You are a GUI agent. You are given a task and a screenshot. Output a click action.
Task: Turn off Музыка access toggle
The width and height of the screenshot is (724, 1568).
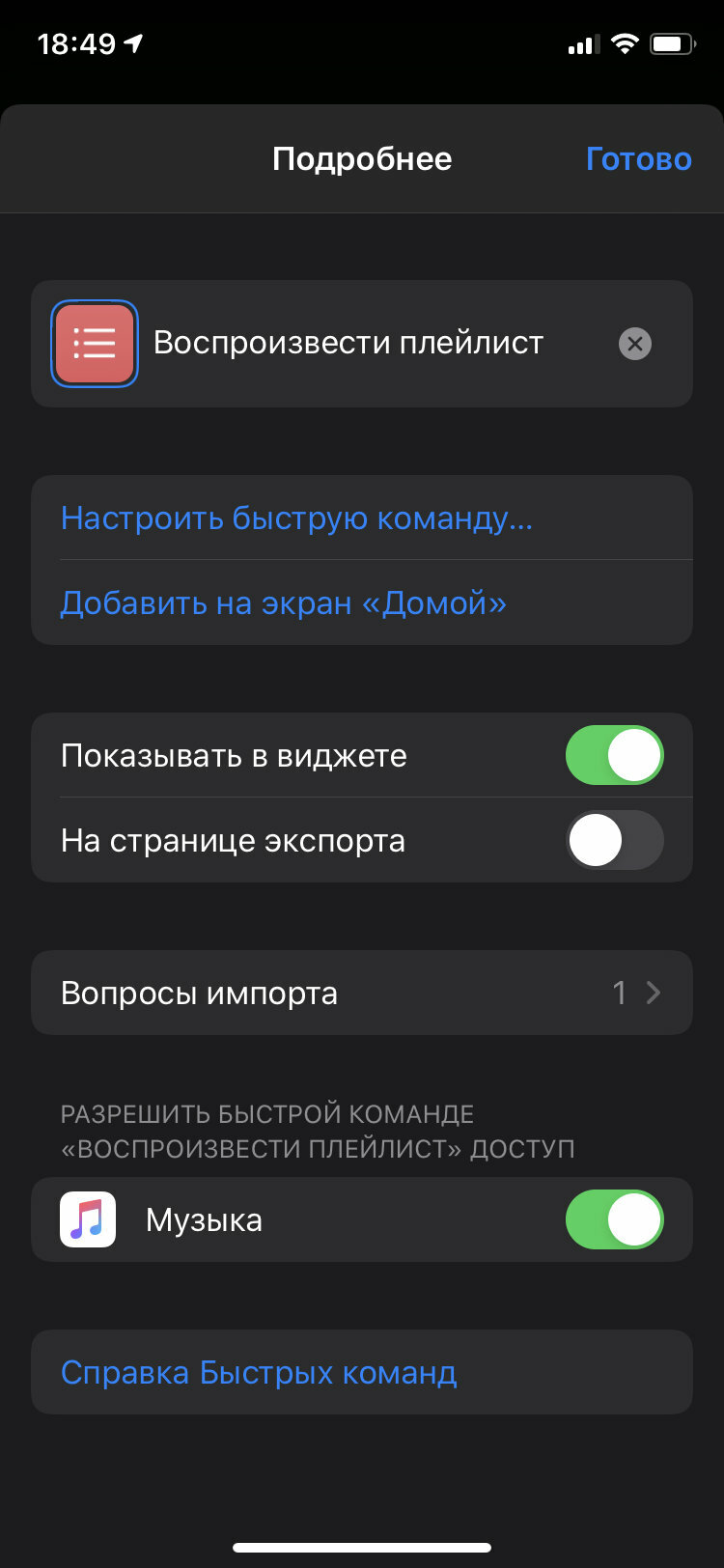coord(614,1219)
